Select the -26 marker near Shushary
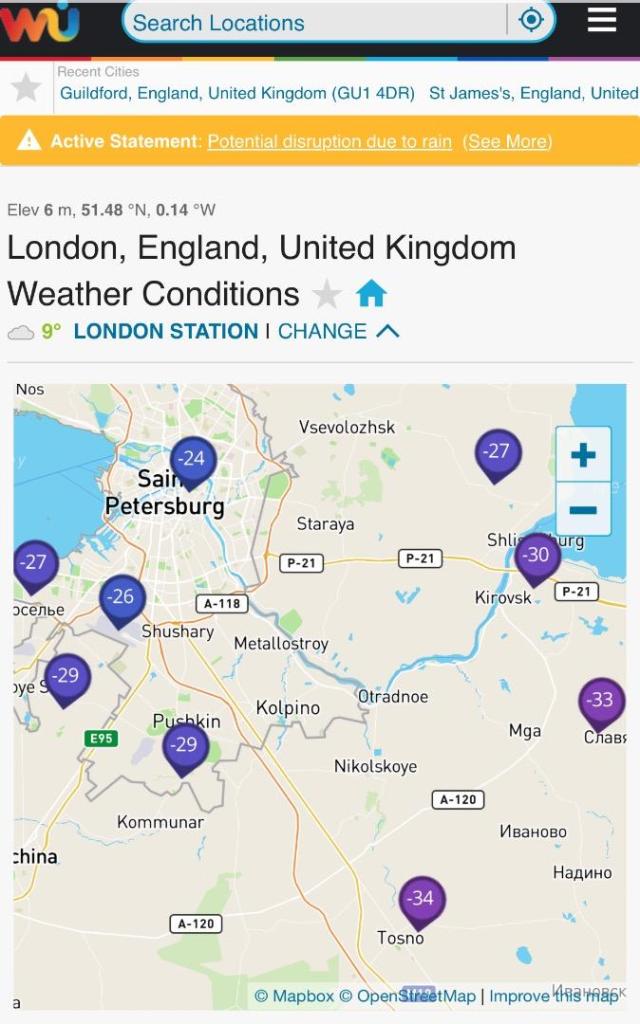This screenshot has height=1024, width=640. [122, 598]
